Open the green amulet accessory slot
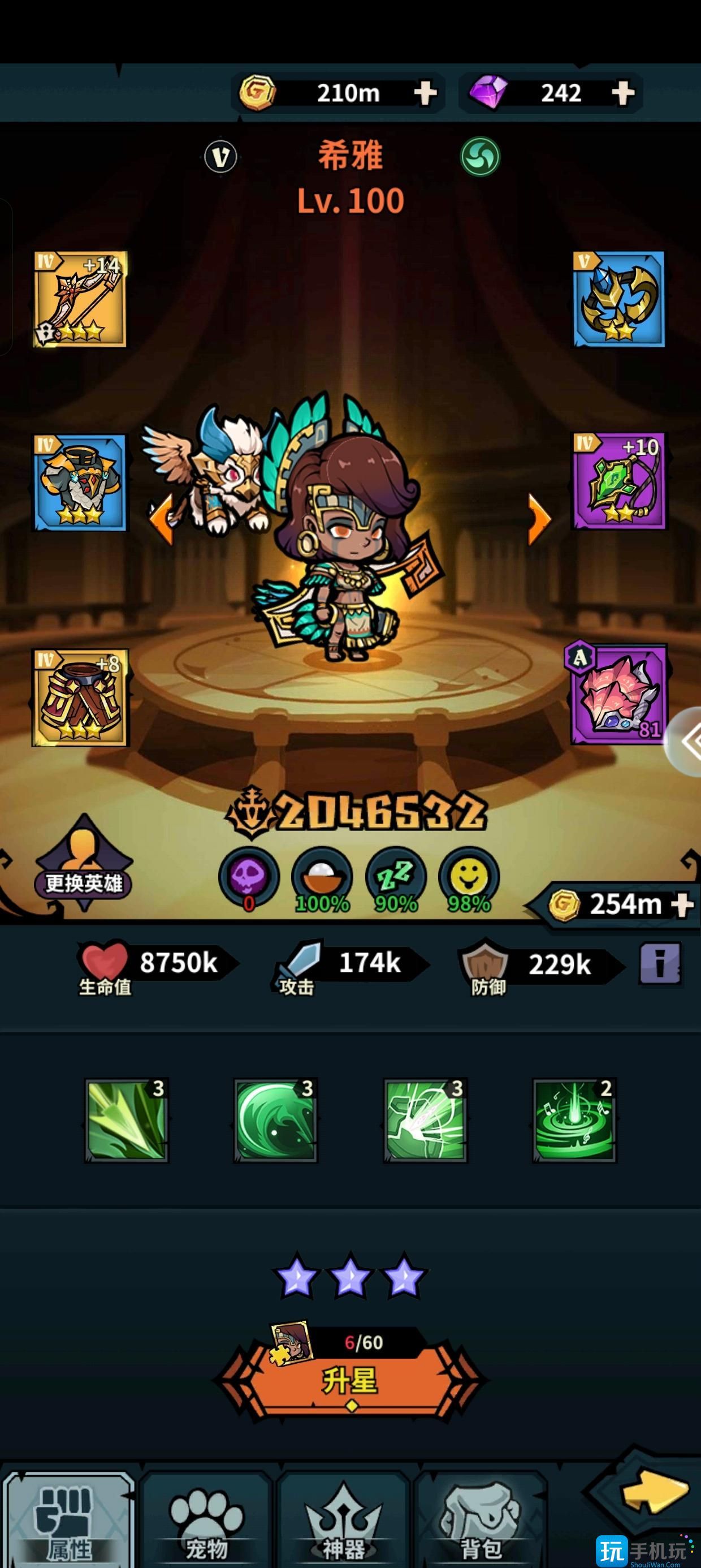Screen dimensions: 701x1568 [x=619, y=481]
